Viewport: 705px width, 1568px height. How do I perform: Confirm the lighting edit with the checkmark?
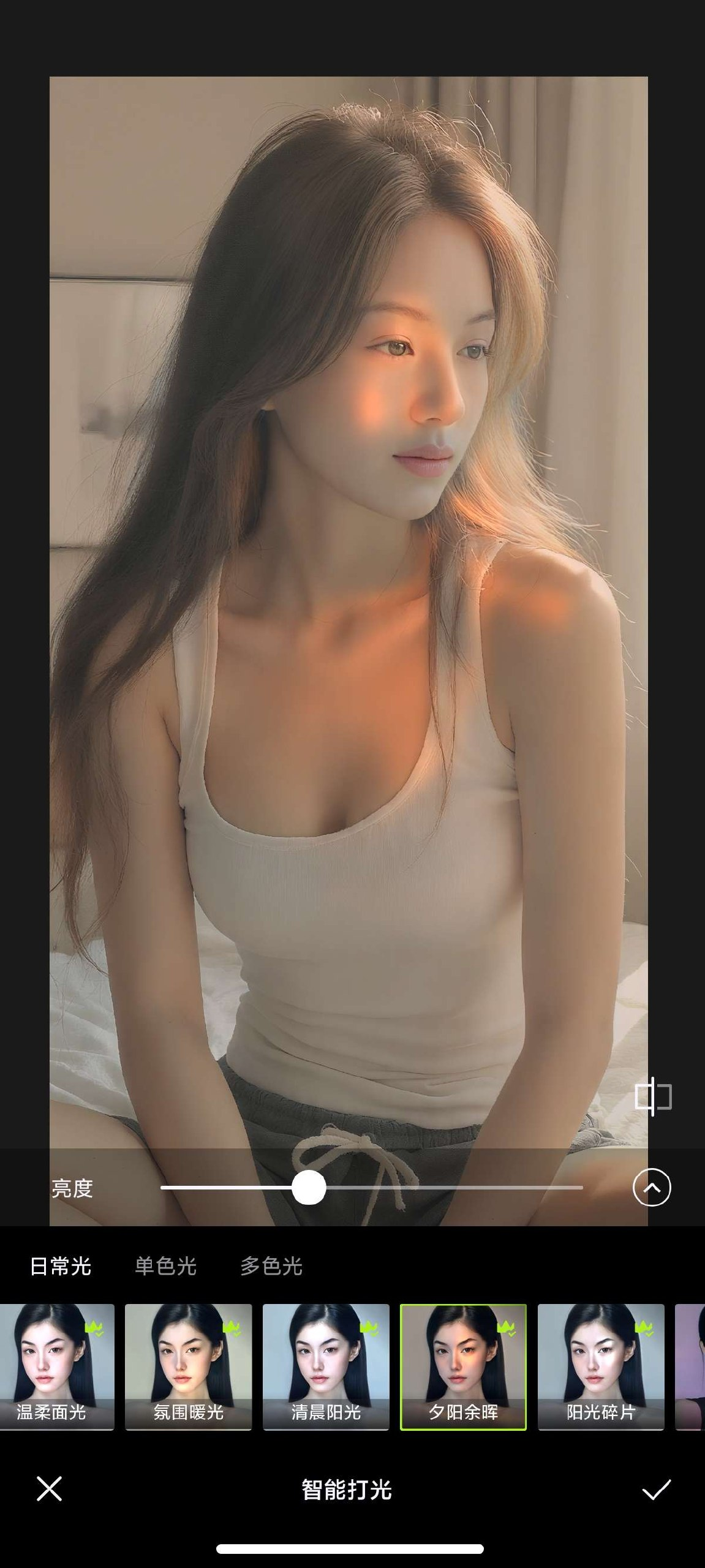656,1489
